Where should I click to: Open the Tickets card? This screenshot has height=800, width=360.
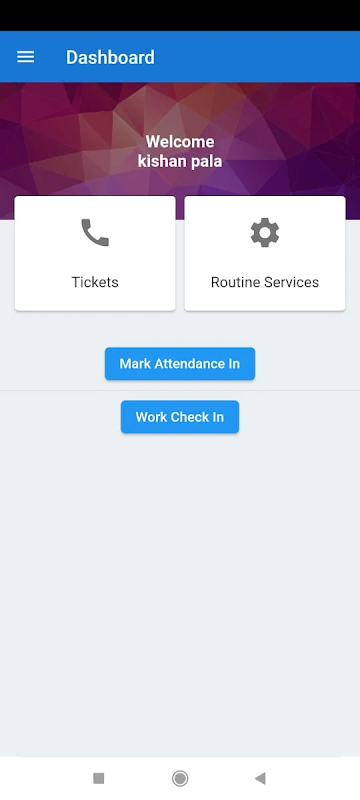pyautogui.click(x=95, y=254)
